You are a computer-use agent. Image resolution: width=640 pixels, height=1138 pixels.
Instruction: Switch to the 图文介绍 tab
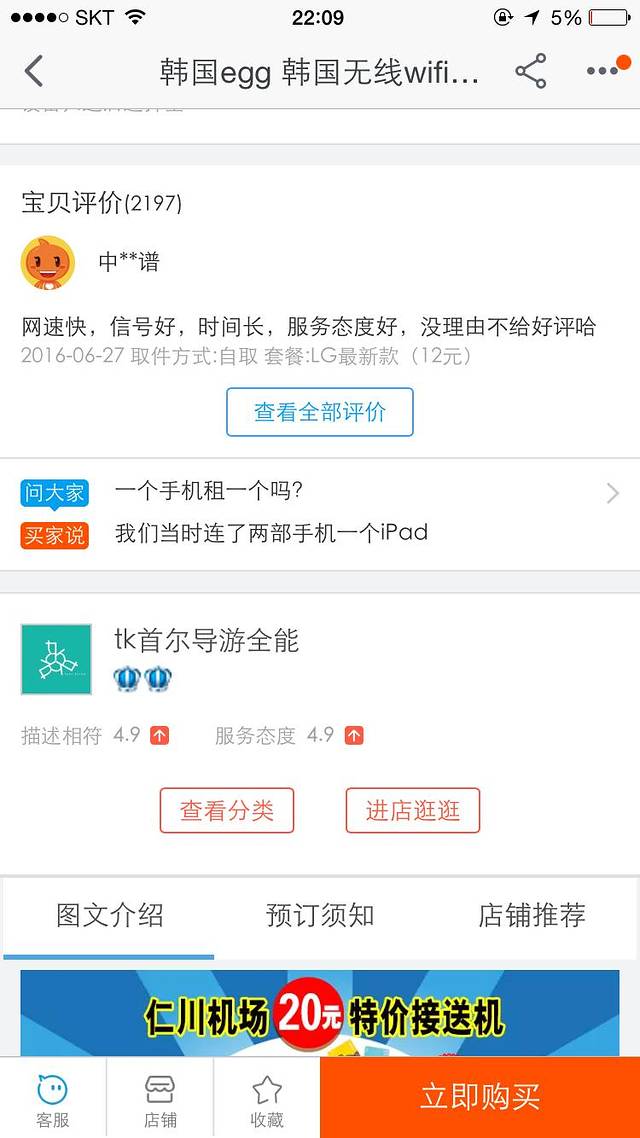(109, 915)
